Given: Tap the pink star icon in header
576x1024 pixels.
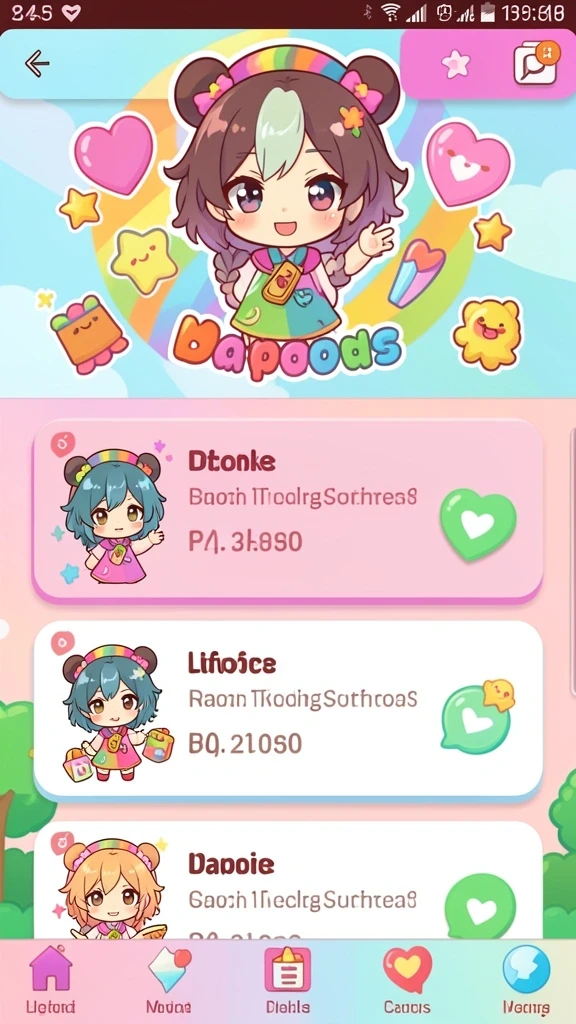Looking at the screenshot, I should coord(455,63).
